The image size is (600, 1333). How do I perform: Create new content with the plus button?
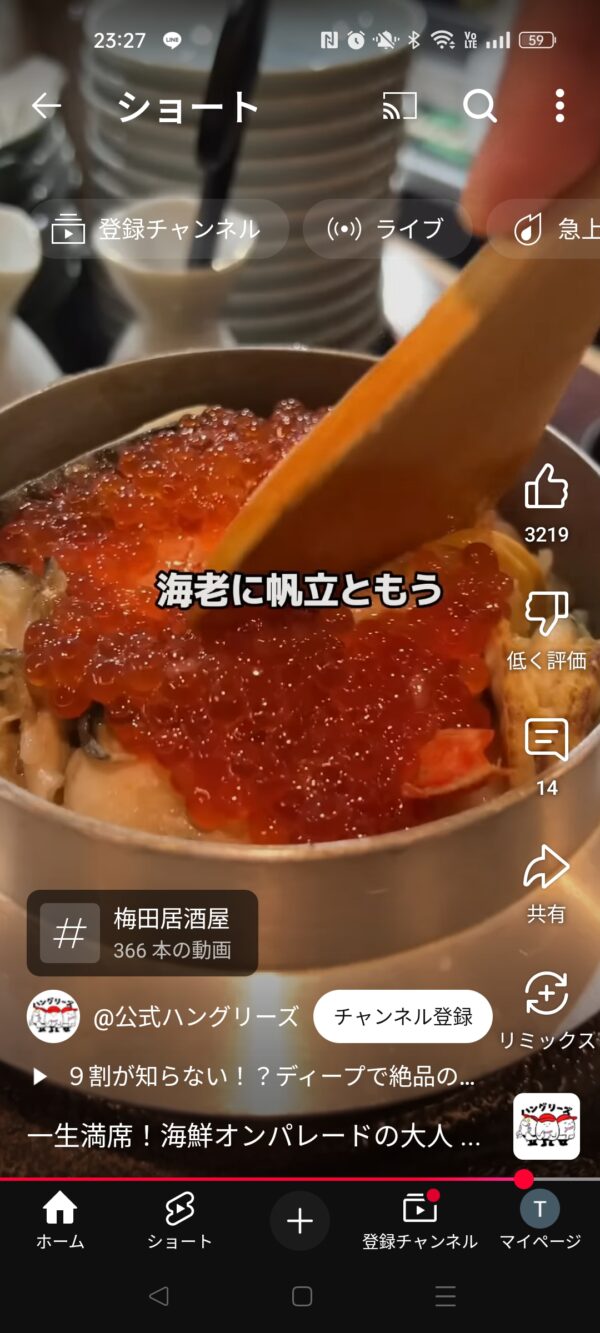(x=300, y=1221)
